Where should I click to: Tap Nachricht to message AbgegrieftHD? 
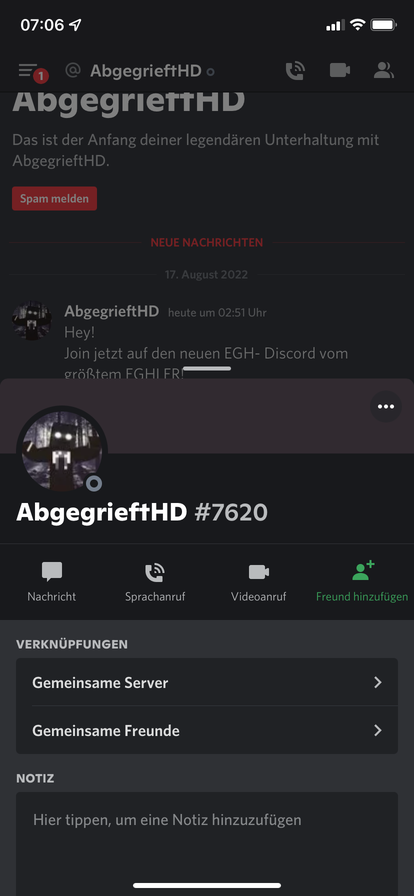pos(51,581)
